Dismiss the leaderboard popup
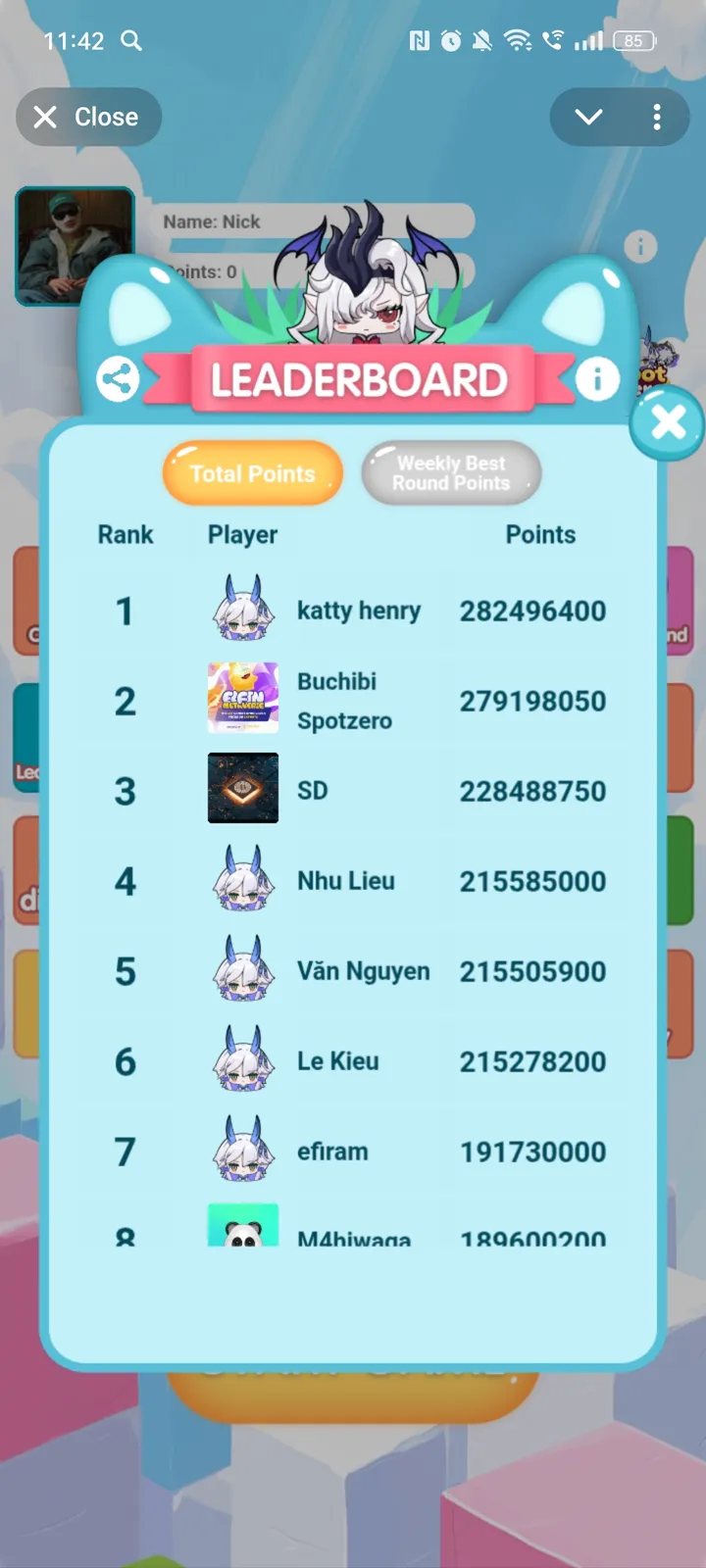 pos(668,422)
